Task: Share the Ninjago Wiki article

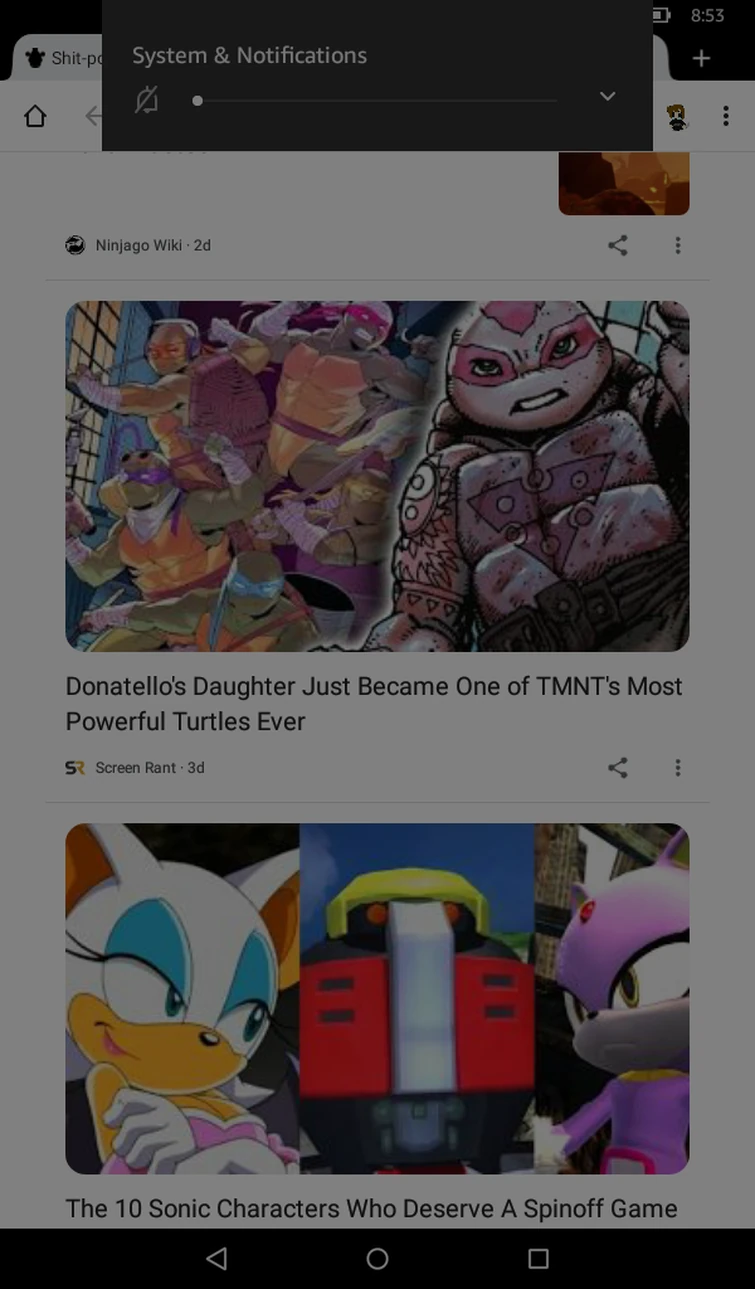Action: [618, 245]
